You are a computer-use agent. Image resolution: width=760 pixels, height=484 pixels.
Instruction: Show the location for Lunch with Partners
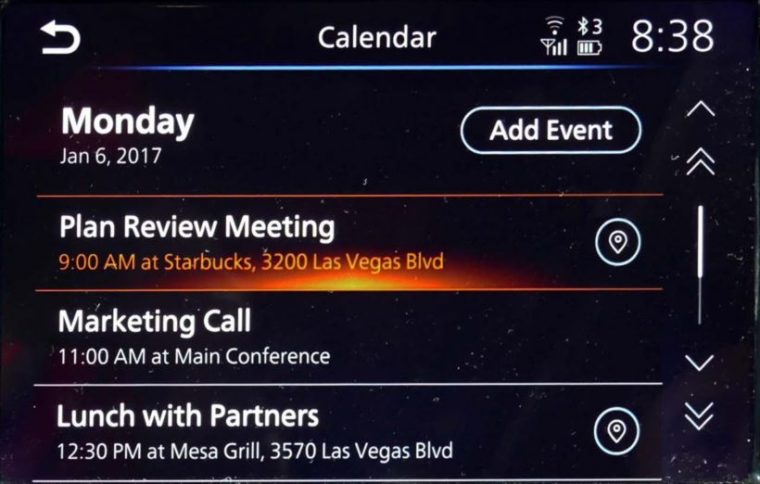pyautogui.click(x=617, y=431)
